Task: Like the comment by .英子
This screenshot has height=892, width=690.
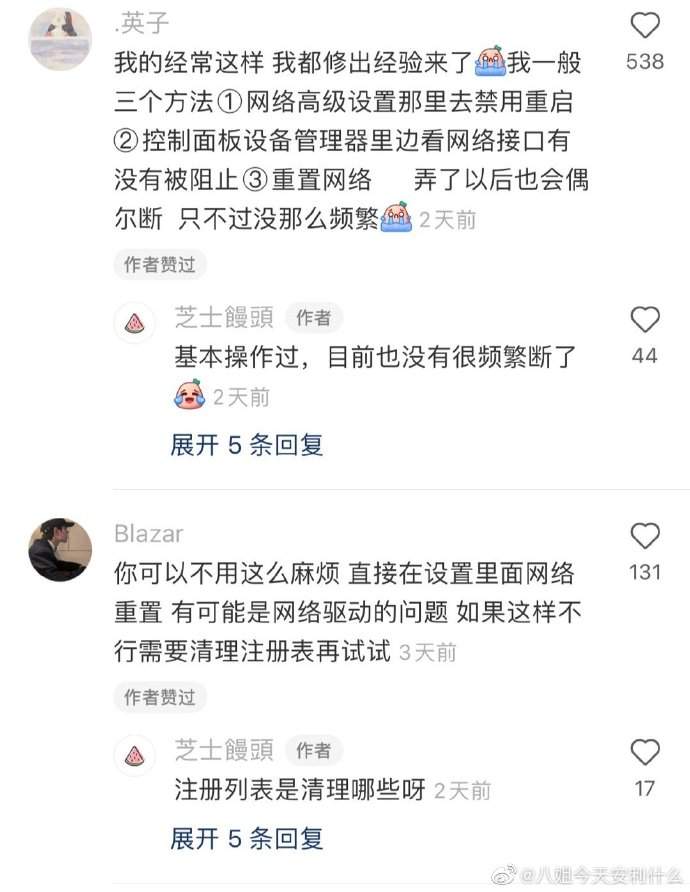Action: click(646, 25)
